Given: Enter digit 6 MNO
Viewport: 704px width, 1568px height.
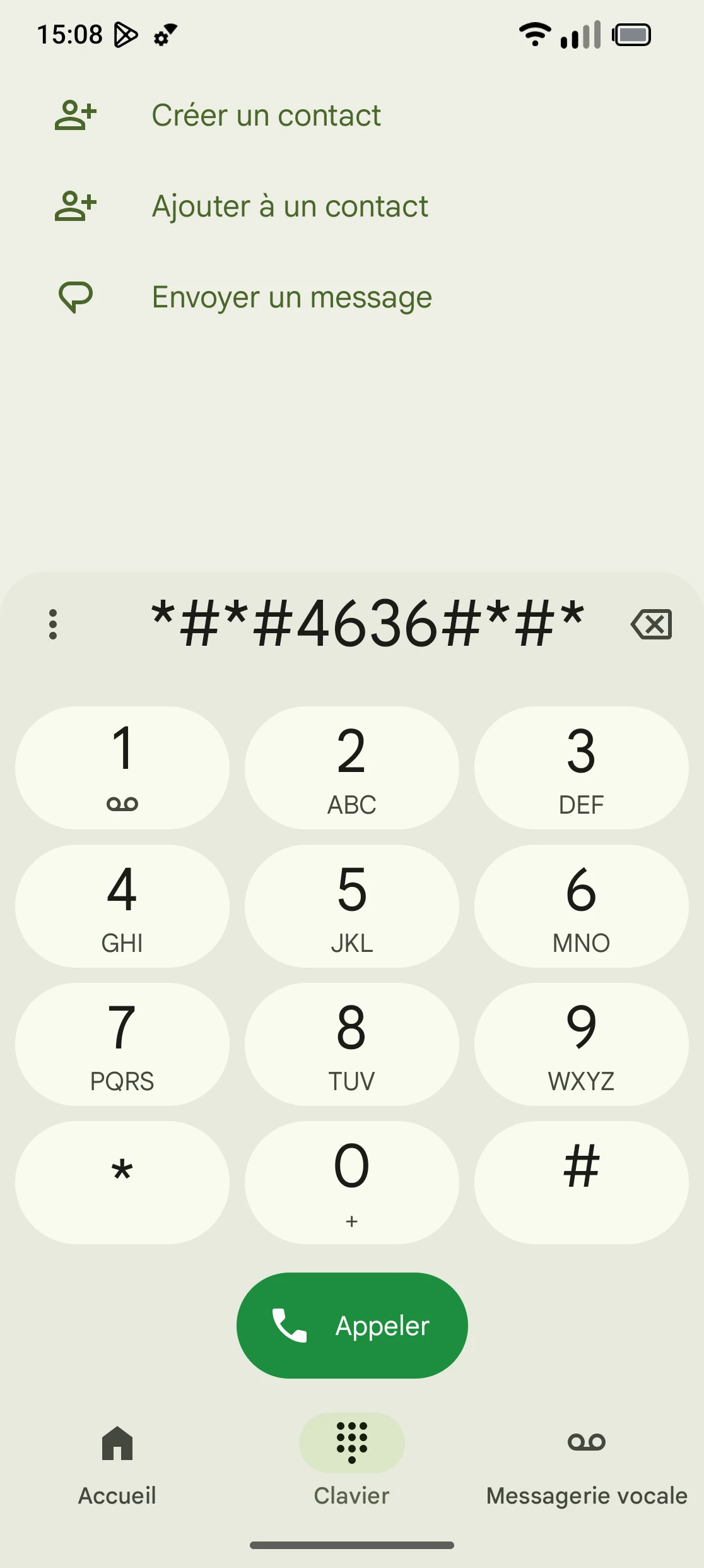Looking at the screenshot, I should click(581, 906).
